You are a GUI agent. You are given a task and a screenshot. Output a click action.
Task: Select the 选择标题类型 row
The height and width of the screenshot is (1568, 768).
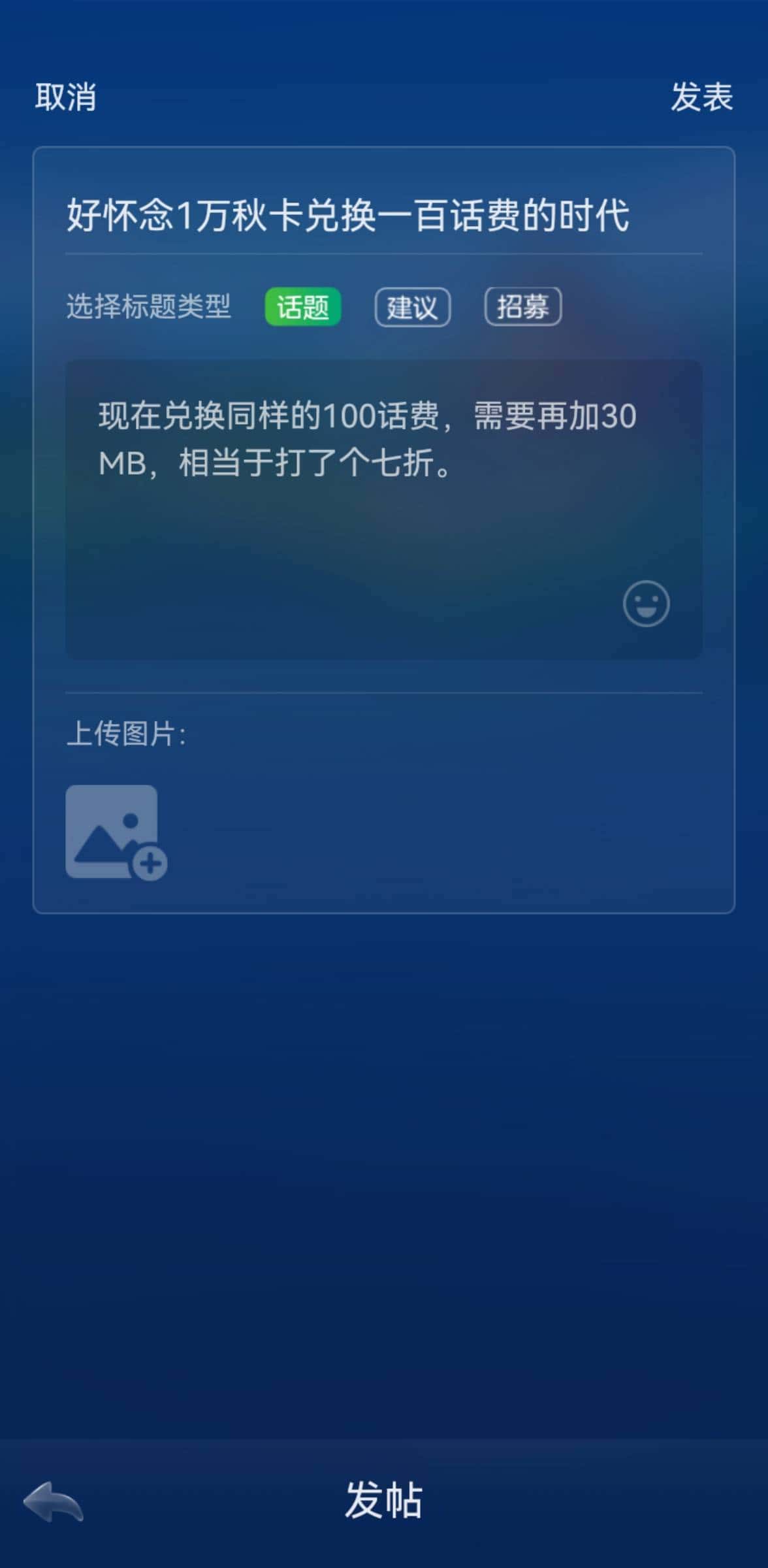pos(149,307)
